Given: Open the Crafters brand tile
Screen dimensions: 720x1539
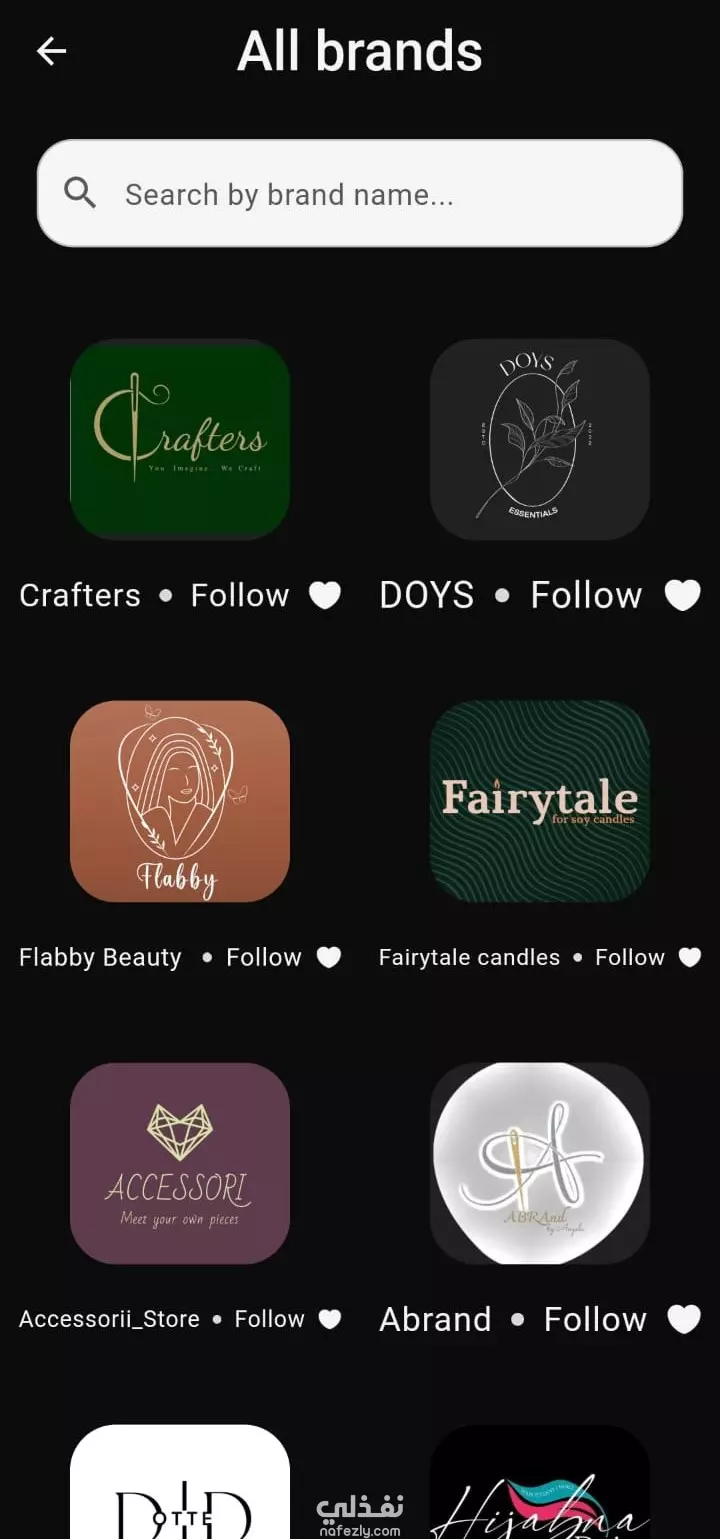Looking at the screenshot, I should (x=180, y=439).
